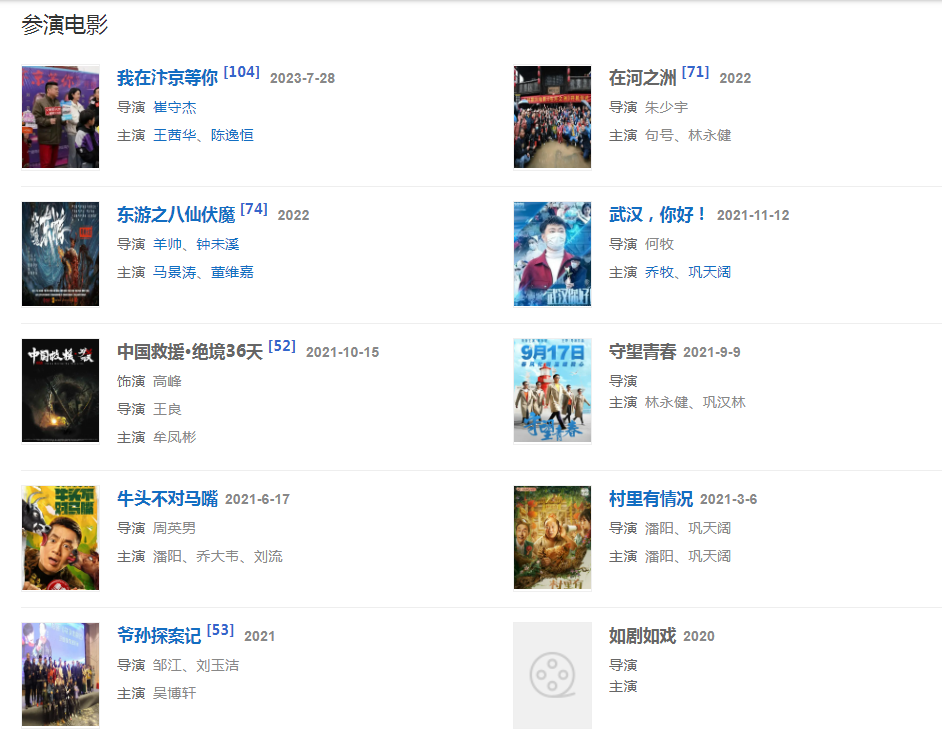Viewport: 942px width, 738px height.
Task: View actor 陈逸恒's page
Action: (x=232, y=135)
